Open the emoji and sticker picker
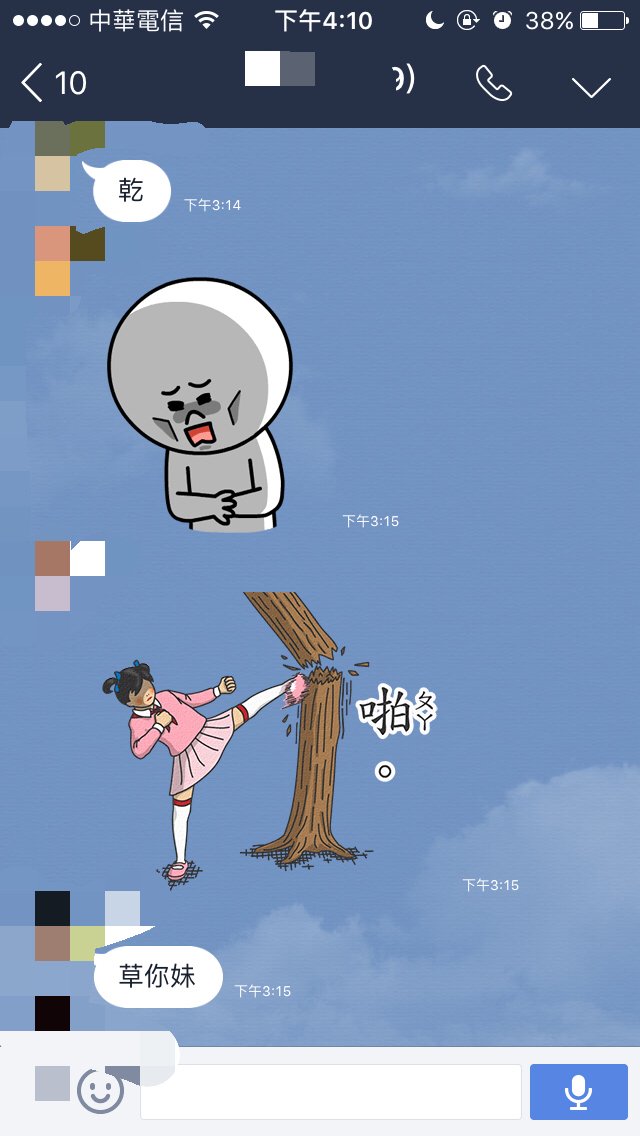Screen dimensions: 640x1136 (101, 1091)
